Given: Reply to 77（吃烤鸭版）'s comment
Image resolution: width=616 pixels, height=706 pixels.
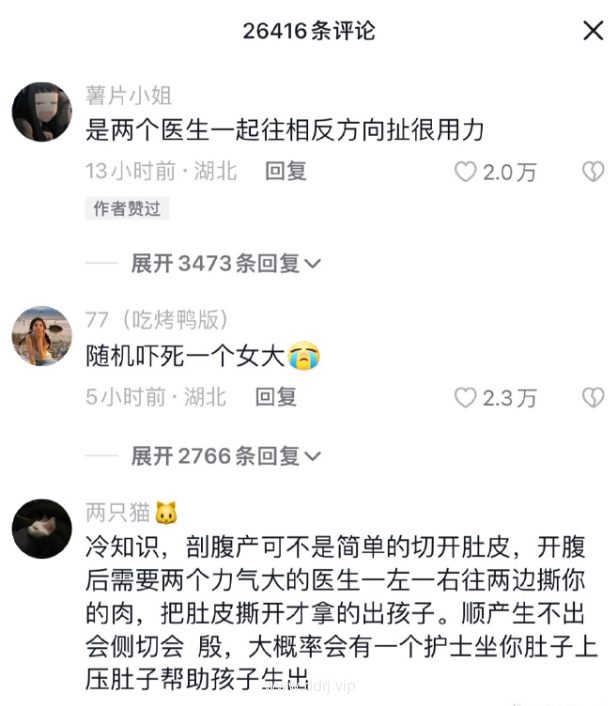Looking at the screenshot, I should click(x=276, y=397).
